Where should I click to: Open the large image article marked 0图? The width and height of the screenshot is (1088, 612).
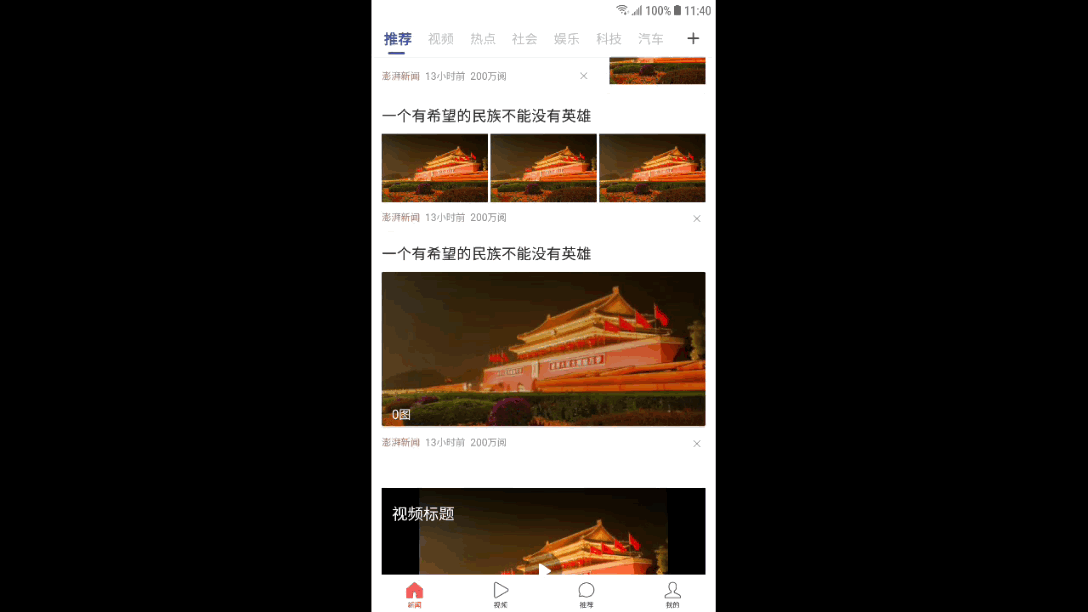[x=543, y=349]
